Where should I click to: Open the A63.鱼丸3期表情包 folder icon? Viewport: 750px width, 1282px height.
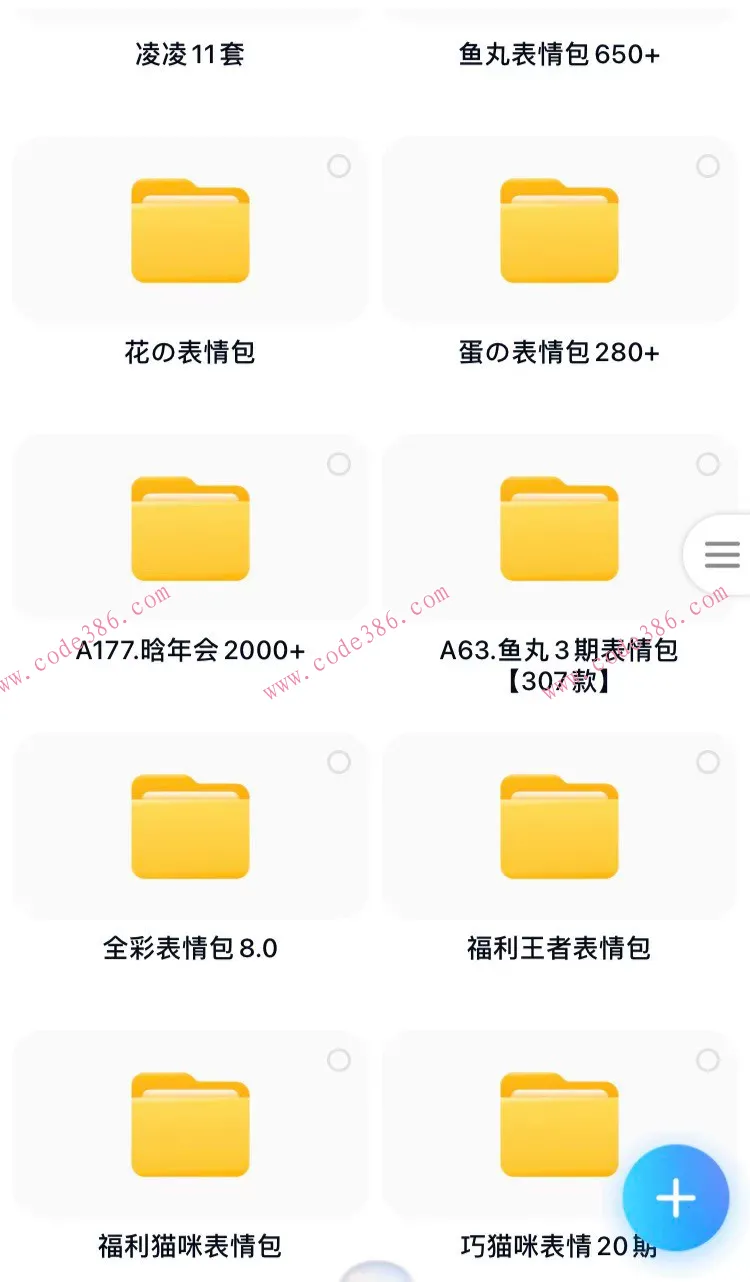pos(560,528)
